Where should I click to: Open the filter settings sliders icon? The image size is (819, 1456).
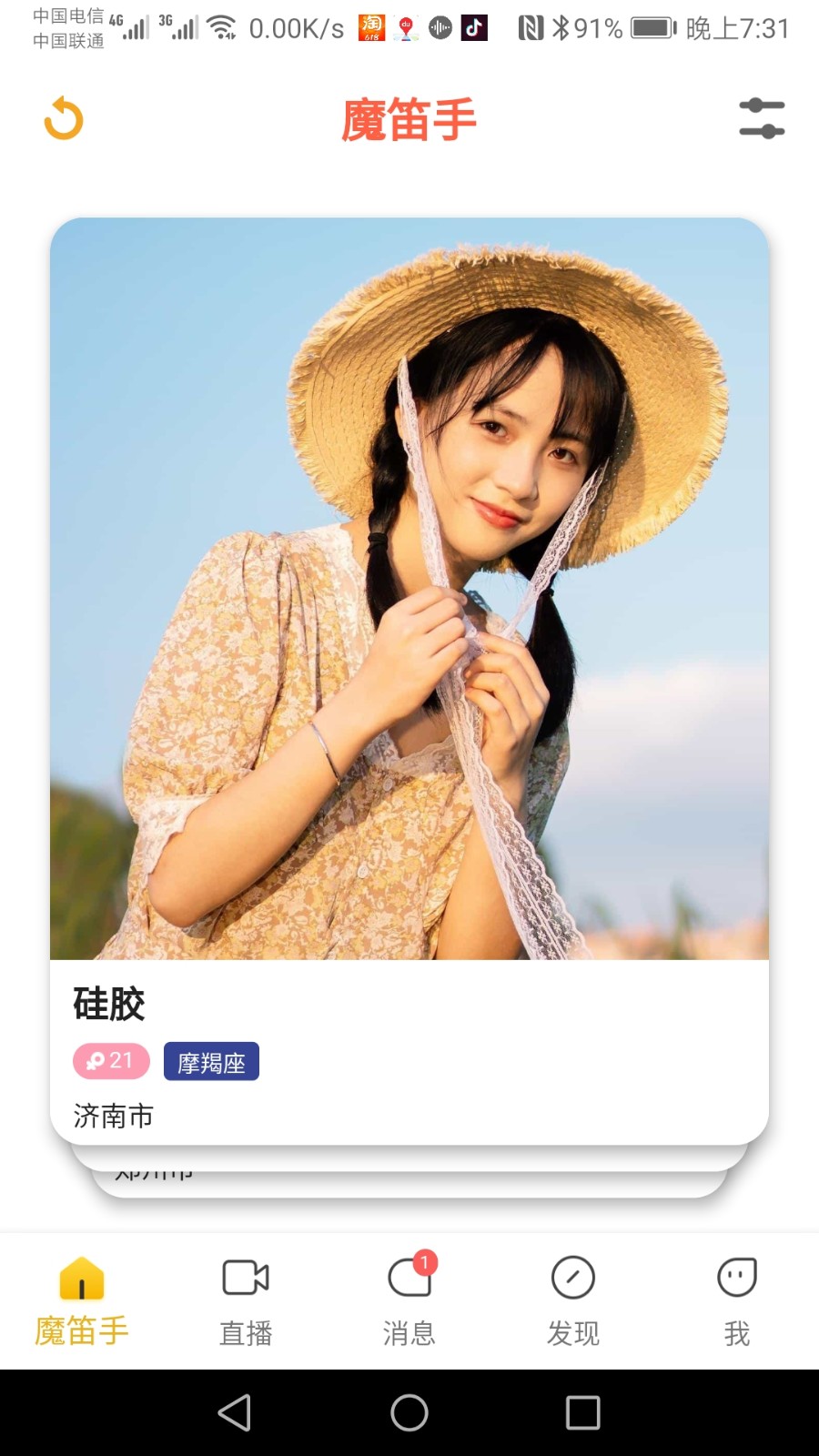click(762, 119)
